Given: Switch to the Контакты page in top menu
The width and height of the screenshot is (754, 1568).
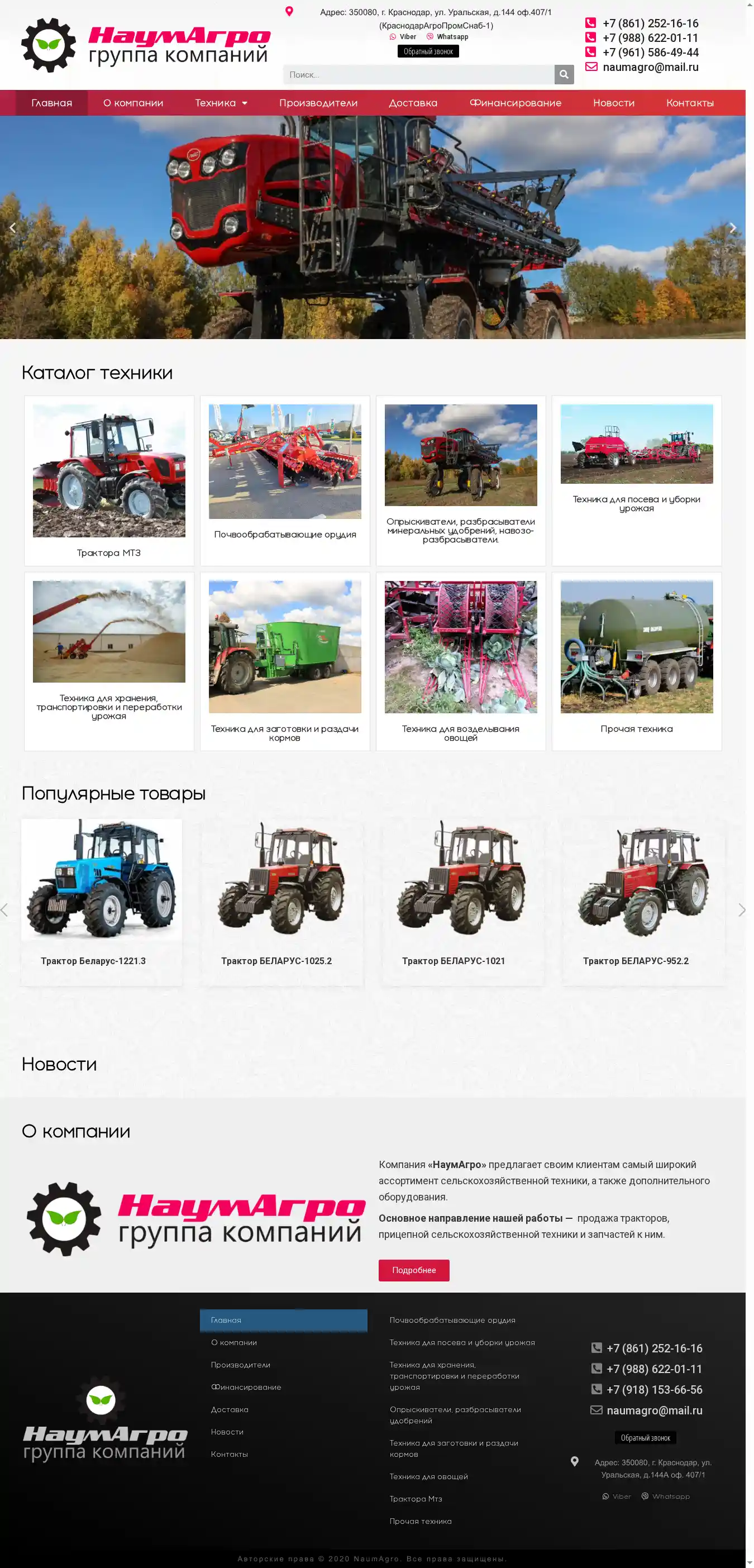Looking at the screenshot, I should click(690, 103).
